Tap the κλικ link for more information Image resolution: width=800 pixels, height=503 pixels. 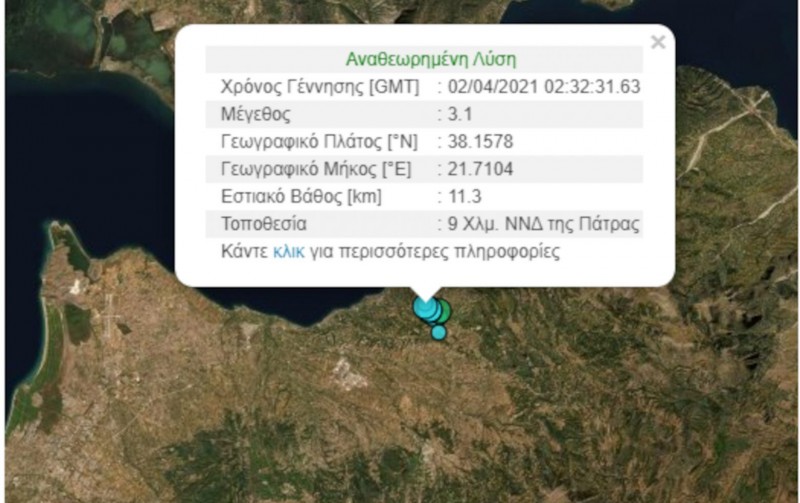point(288,252)
